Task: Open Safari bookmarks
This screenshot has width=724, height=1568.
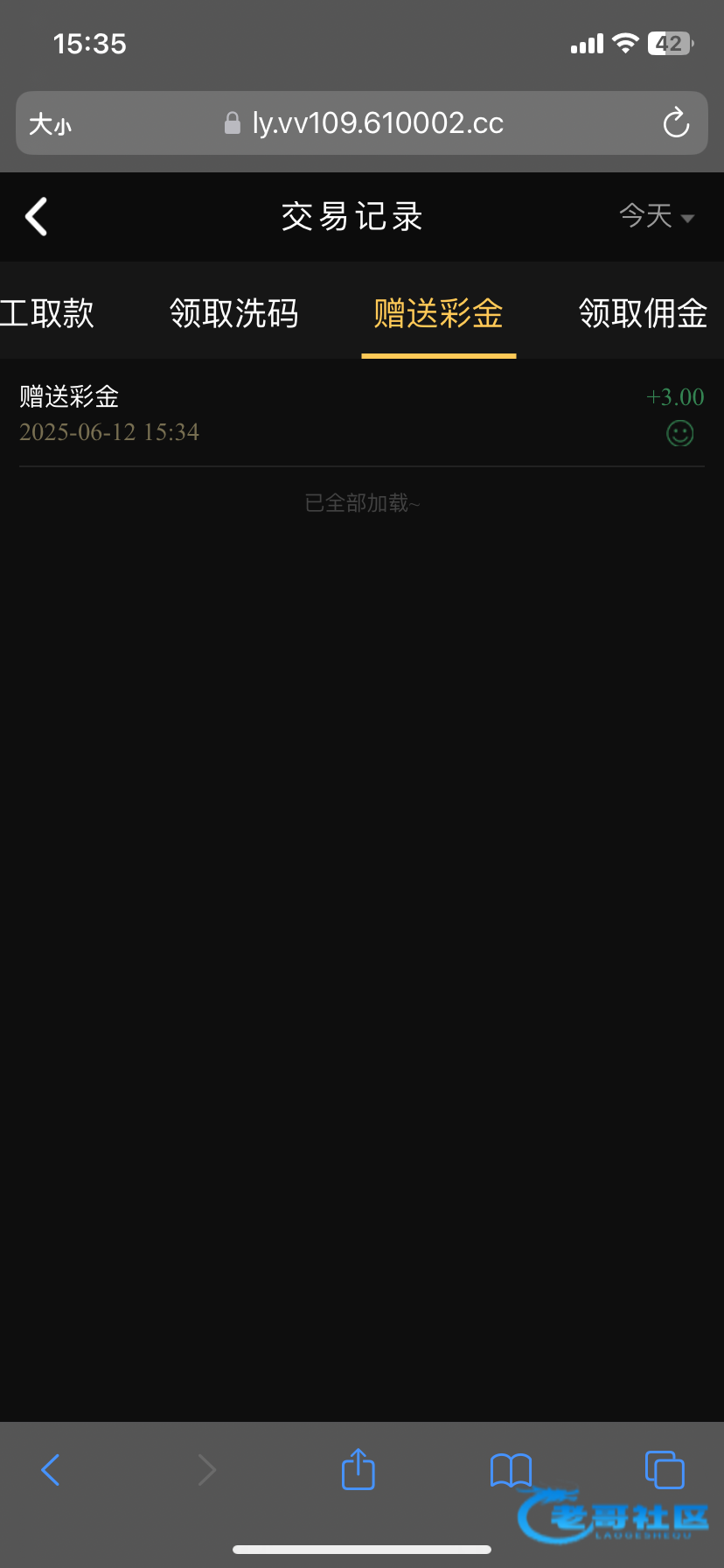Action: pyautogui.click(x=511, y=1470)
